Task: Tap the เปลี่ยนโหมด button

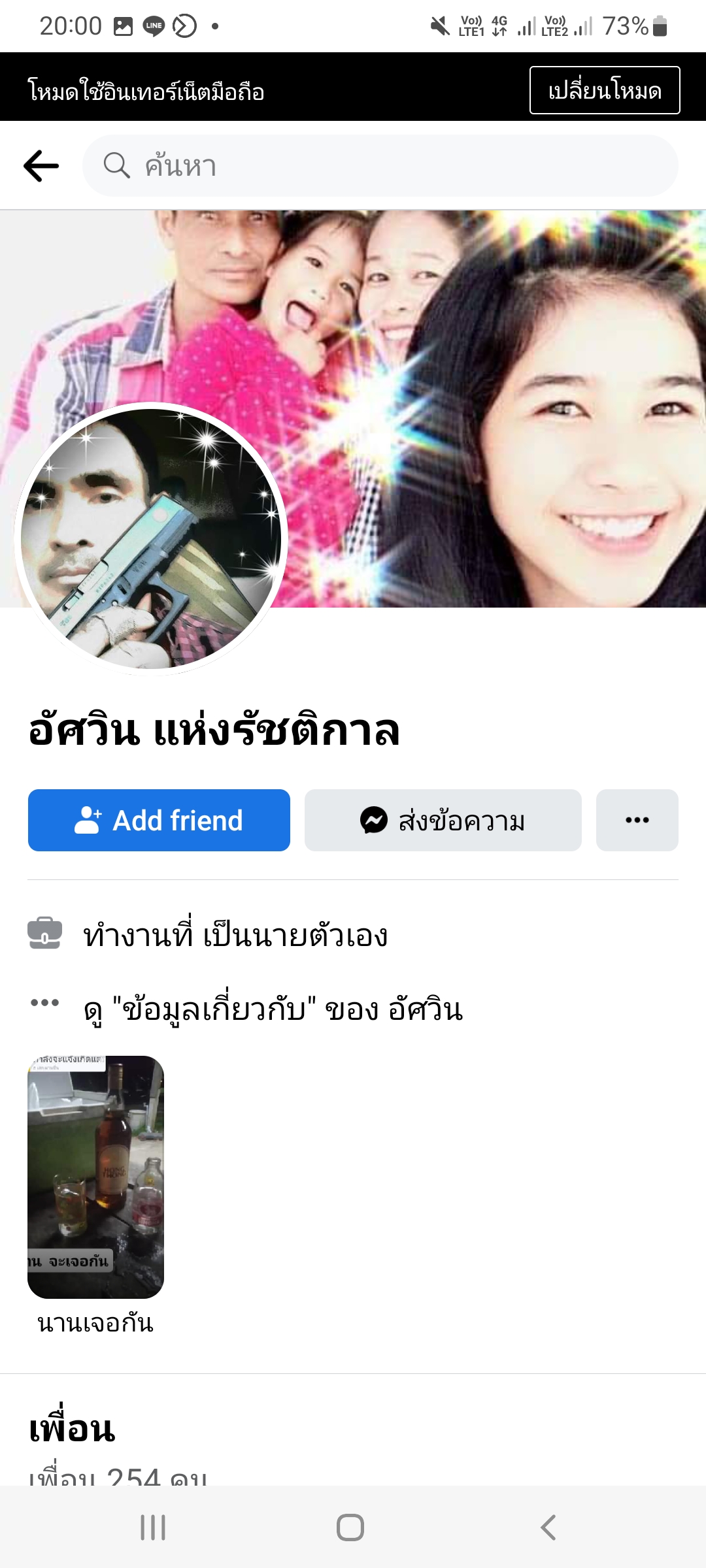Action: pos(604,90)
